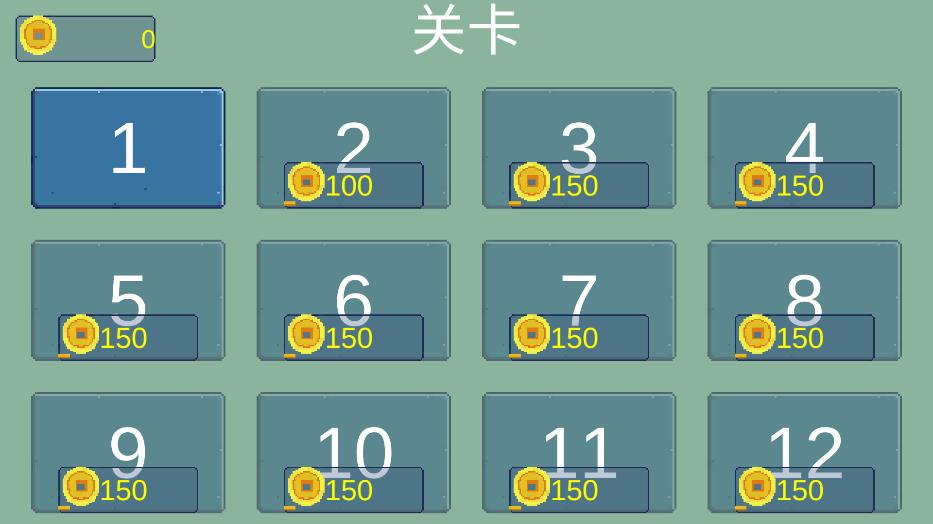Choose the level 4 tile
This screenshot has width=933, height=524.
click(804, 148)
